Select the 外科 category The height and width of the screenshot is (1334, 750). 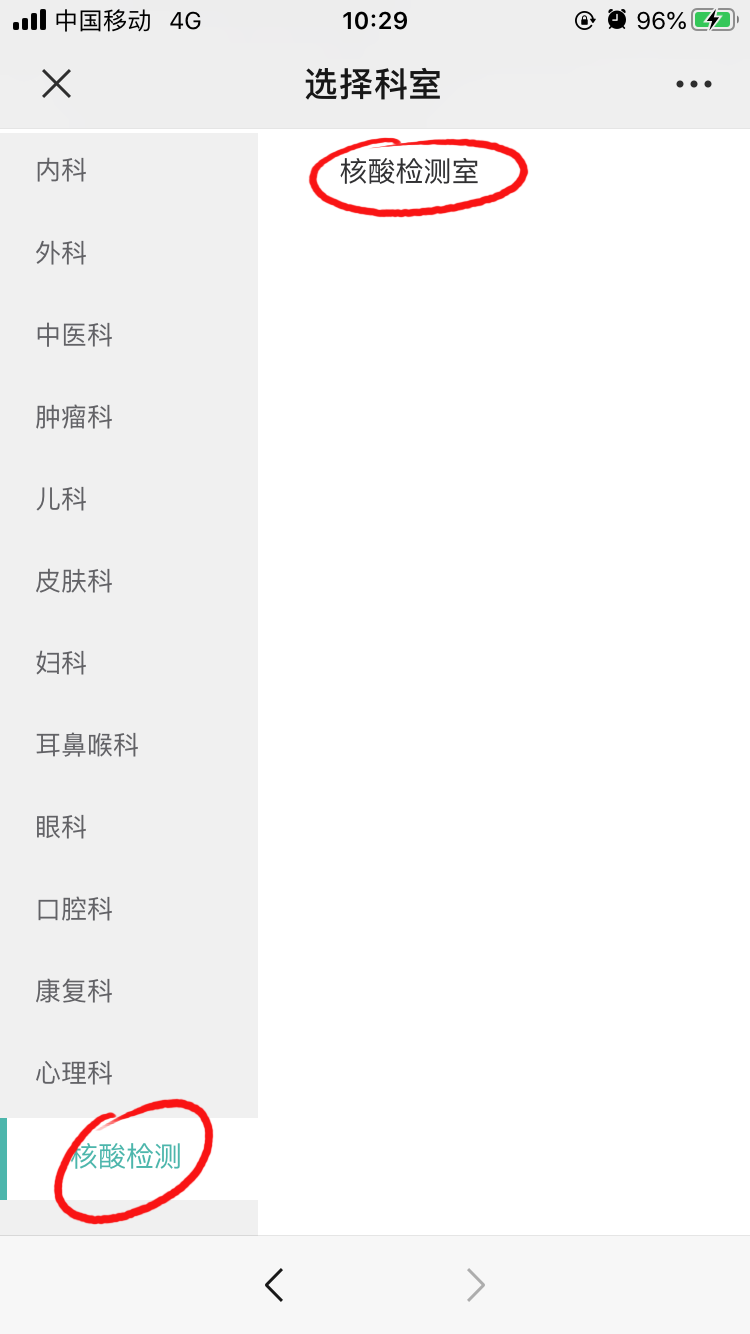coord(129,253)
